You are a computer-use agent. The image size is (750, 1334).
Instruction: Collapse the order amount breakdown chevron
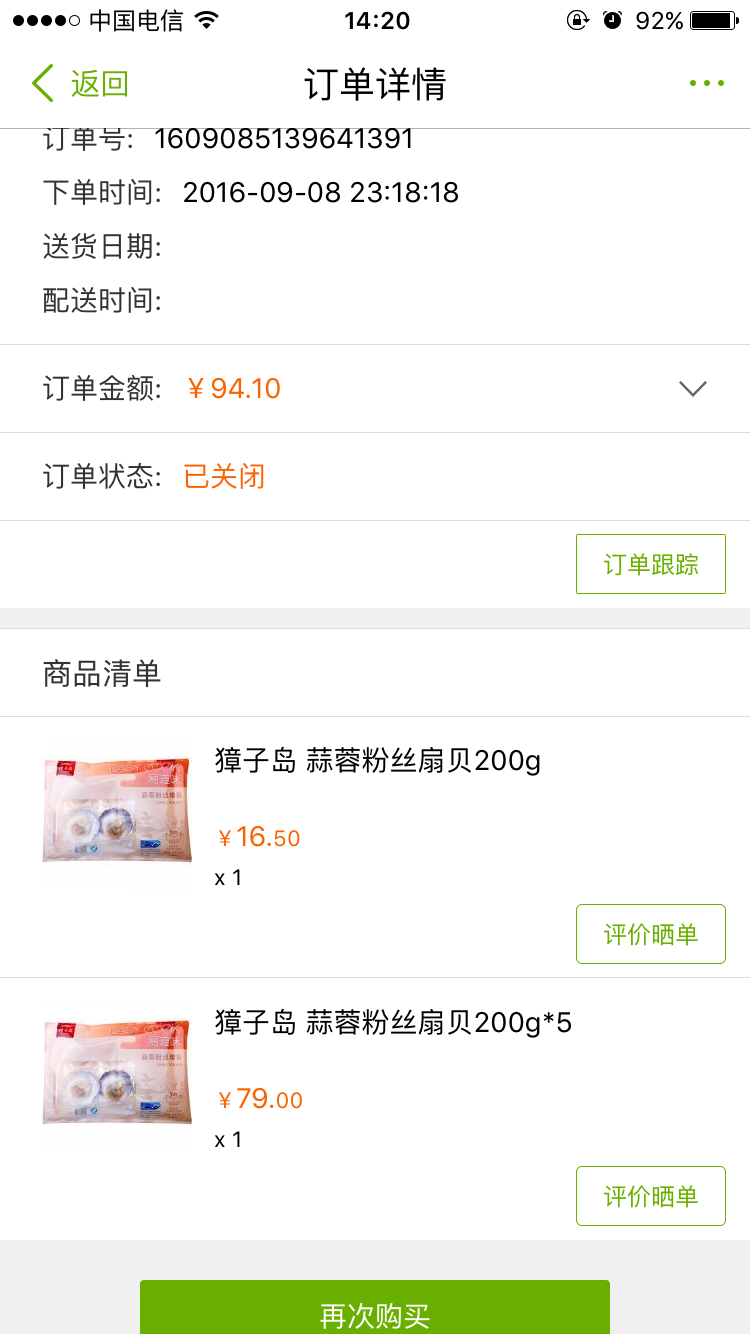(x=692, y=388)
